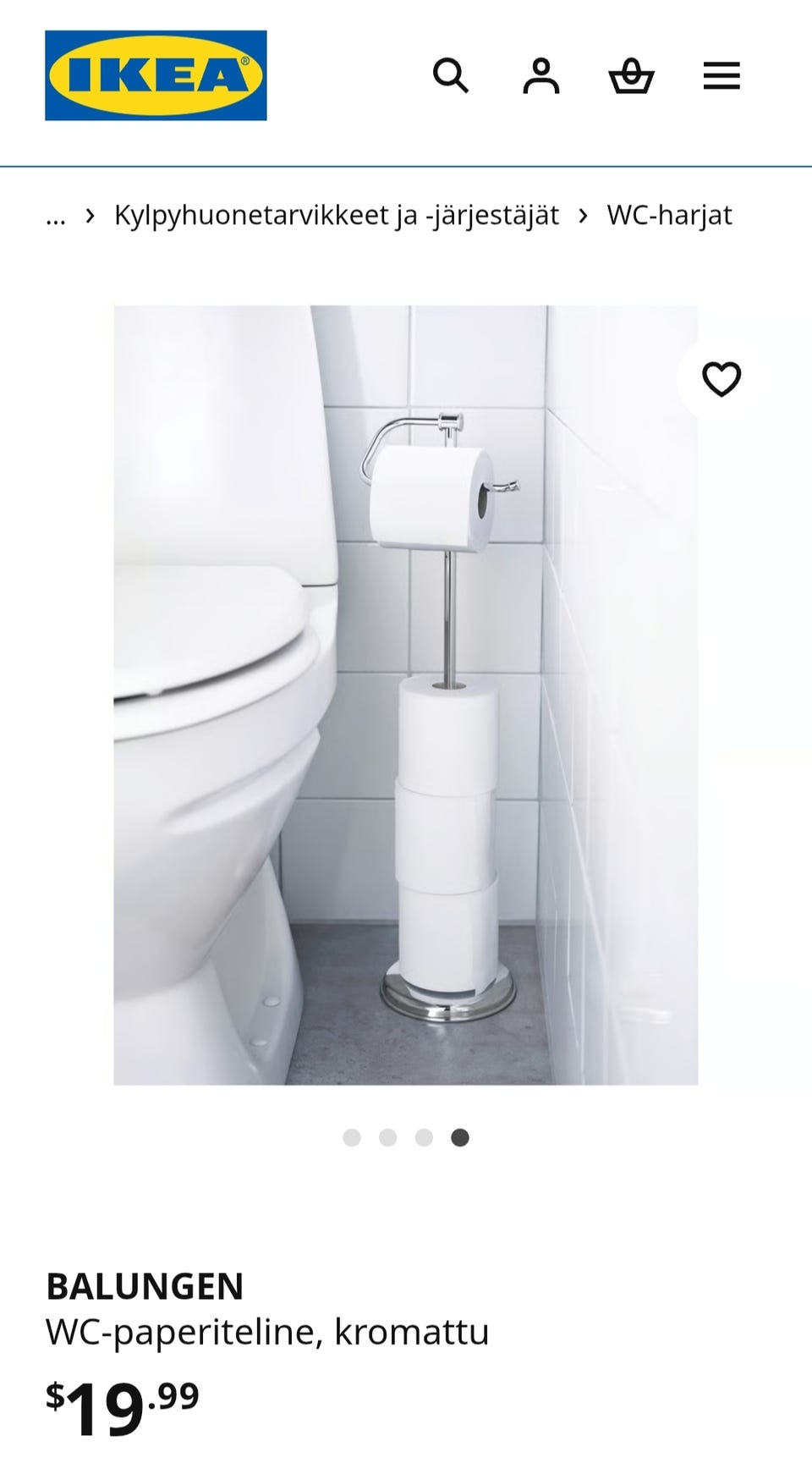Add BALUNGEN to favourites with the heart
Image resolution: width=812 pixels, height=1463 pixels.
point(721,378)
